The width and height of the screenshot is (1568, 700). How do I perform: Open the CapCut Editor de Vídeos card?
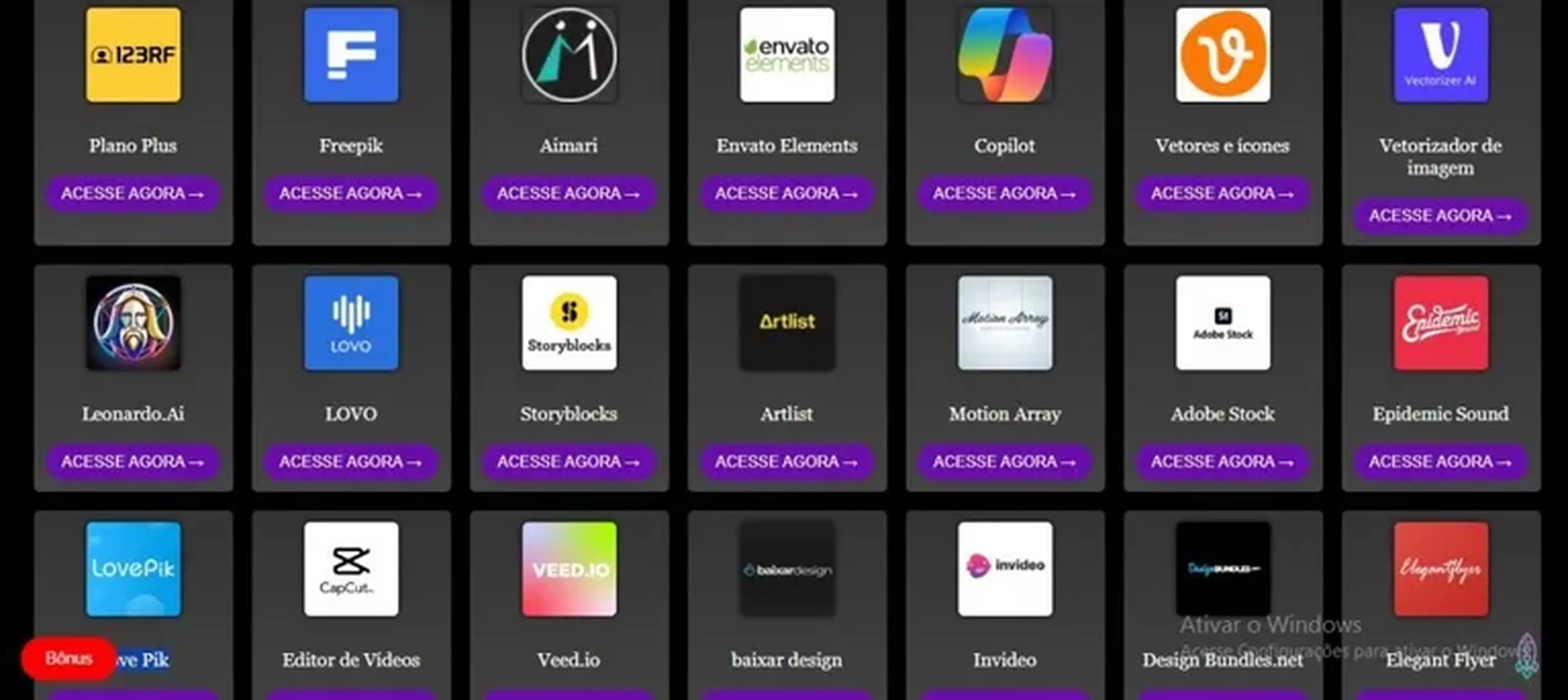click(x=351, y=570)
